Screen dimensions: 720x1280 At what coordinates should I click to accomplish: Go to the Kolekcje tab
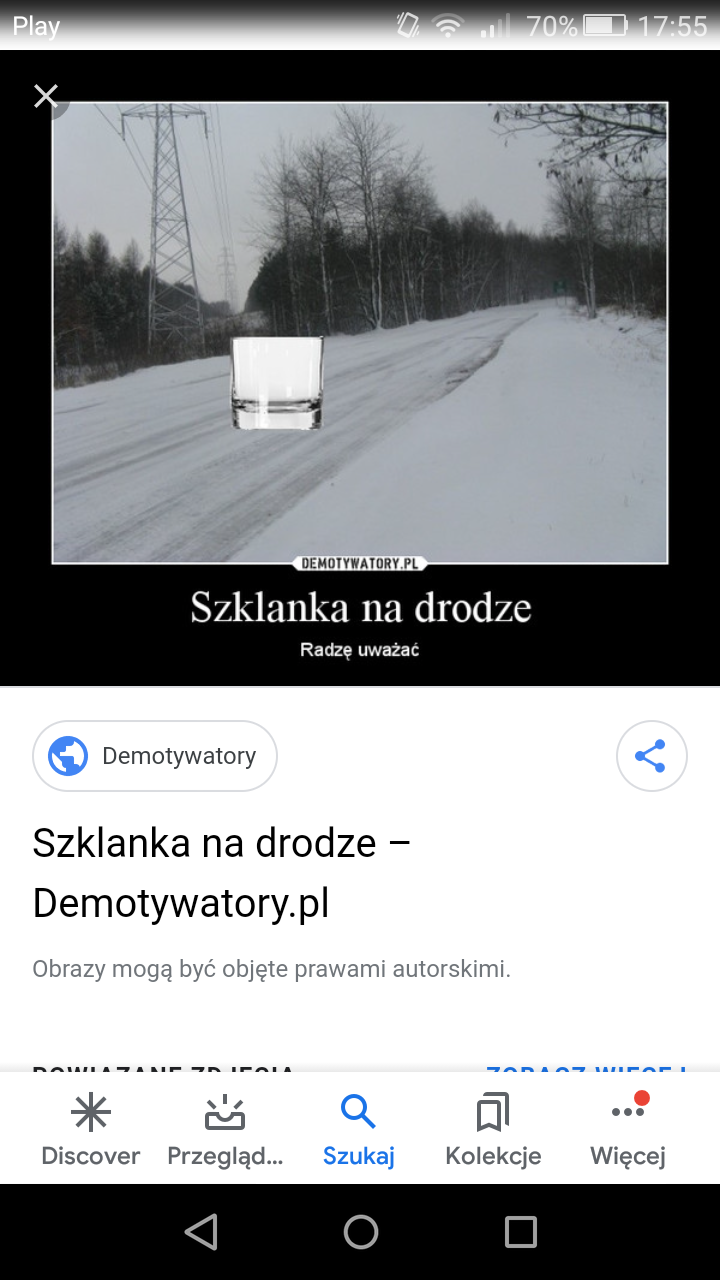(493, 1130)
